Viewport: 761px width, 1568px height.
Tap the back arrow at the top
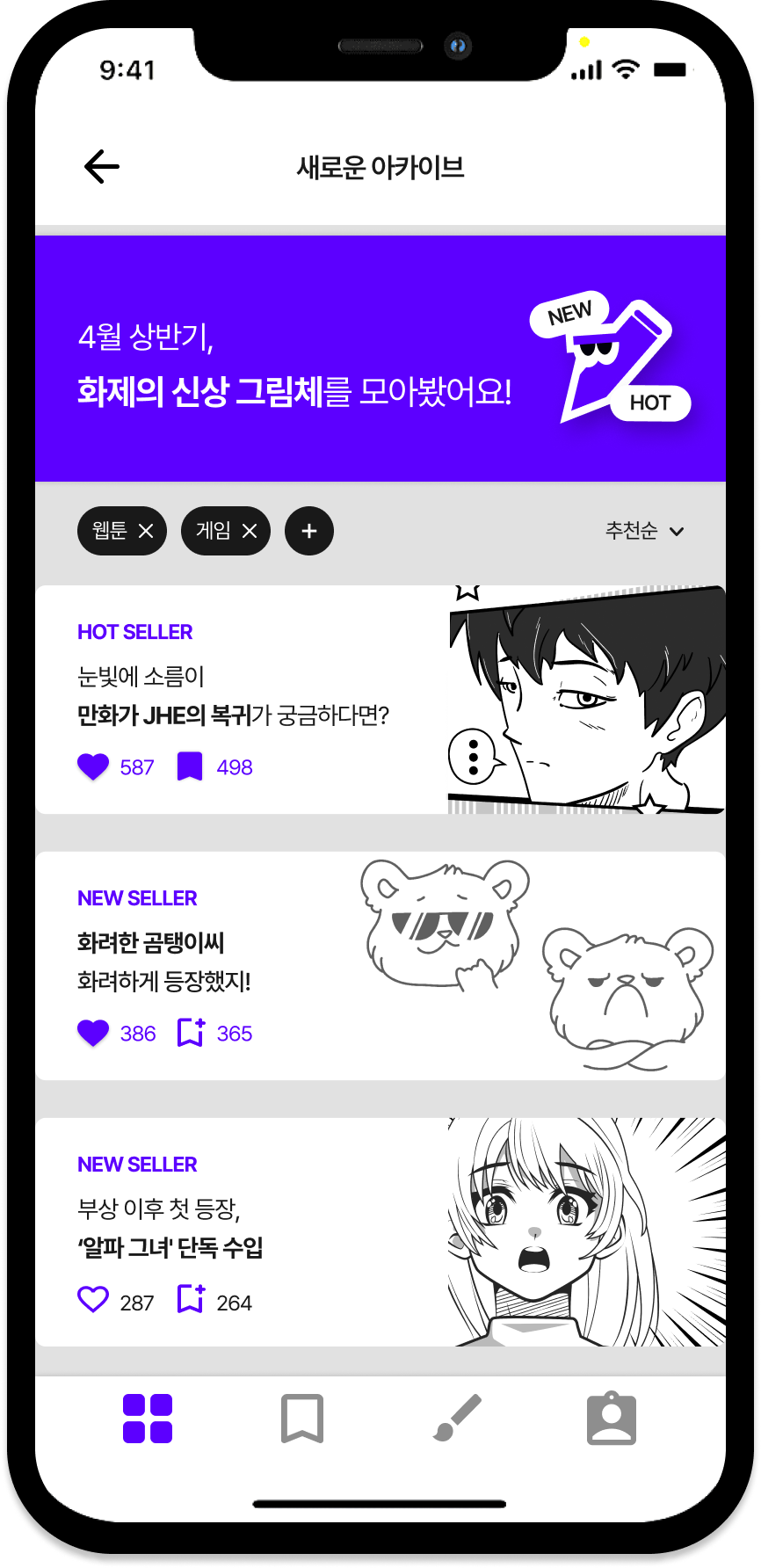pos(100,165)
